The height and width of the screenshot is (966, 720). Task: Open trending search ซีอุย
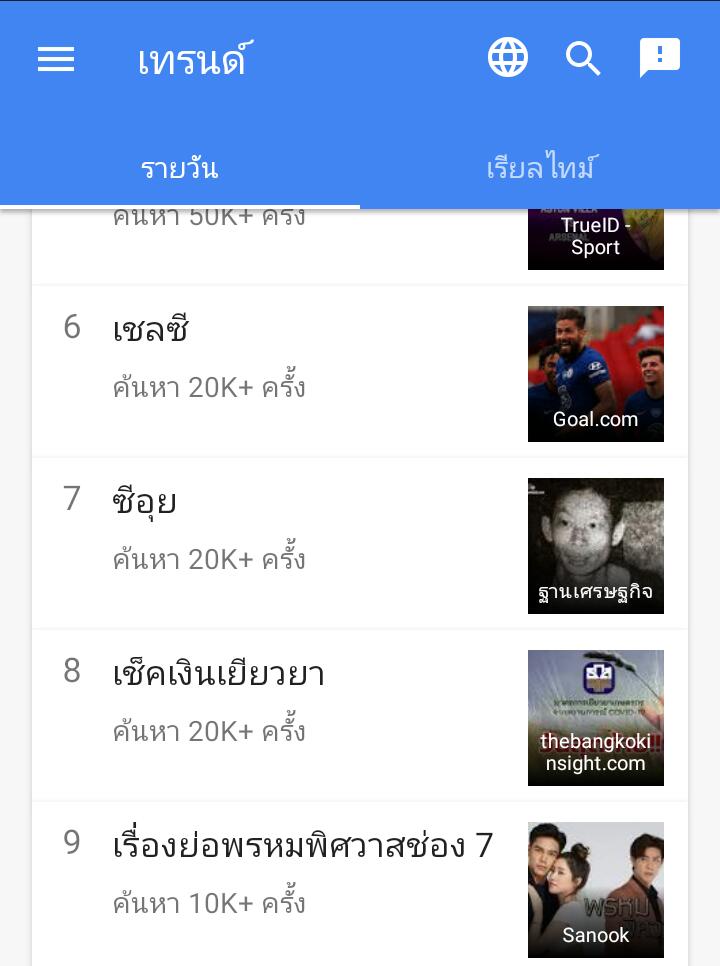[145, 501]
